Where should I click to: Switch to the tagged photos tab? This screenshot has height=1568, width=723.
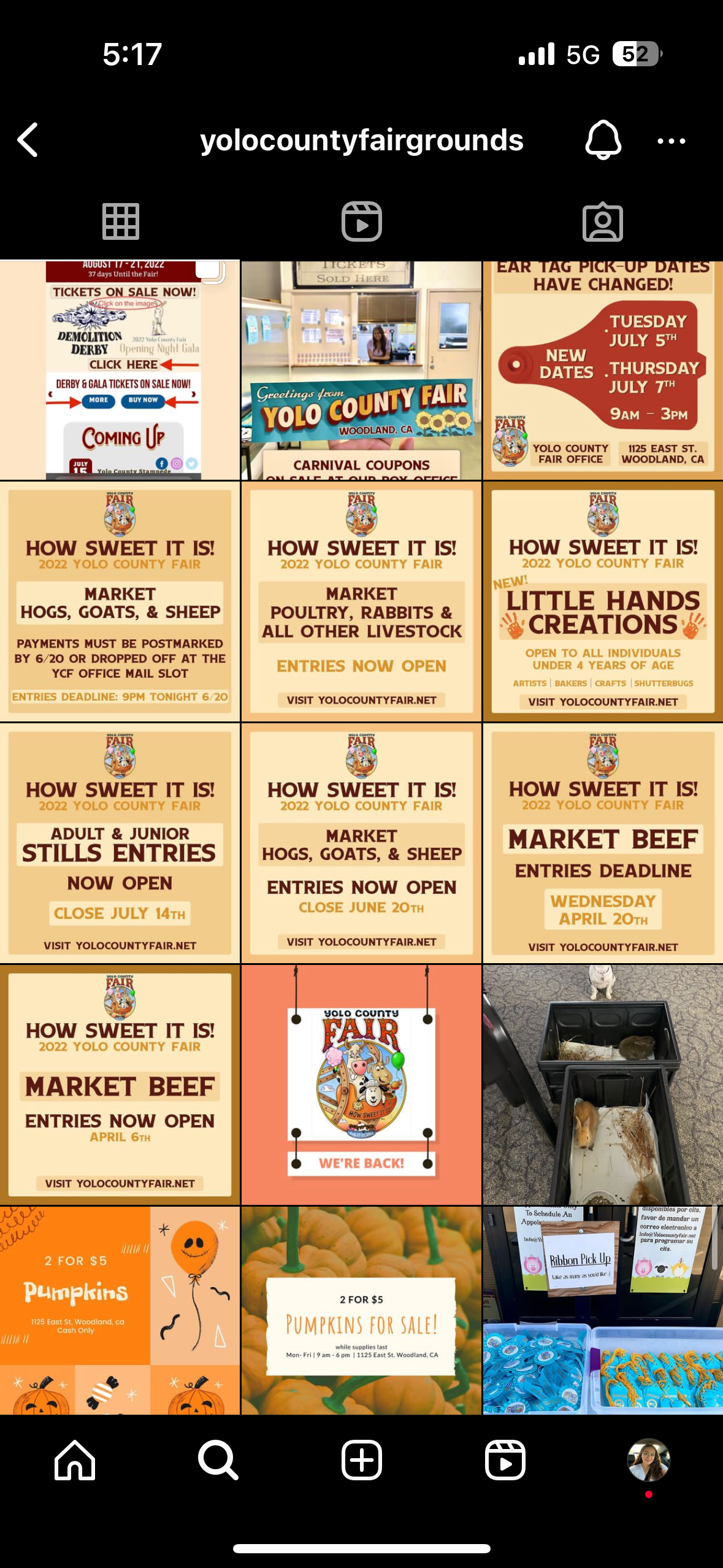(602, 221)
